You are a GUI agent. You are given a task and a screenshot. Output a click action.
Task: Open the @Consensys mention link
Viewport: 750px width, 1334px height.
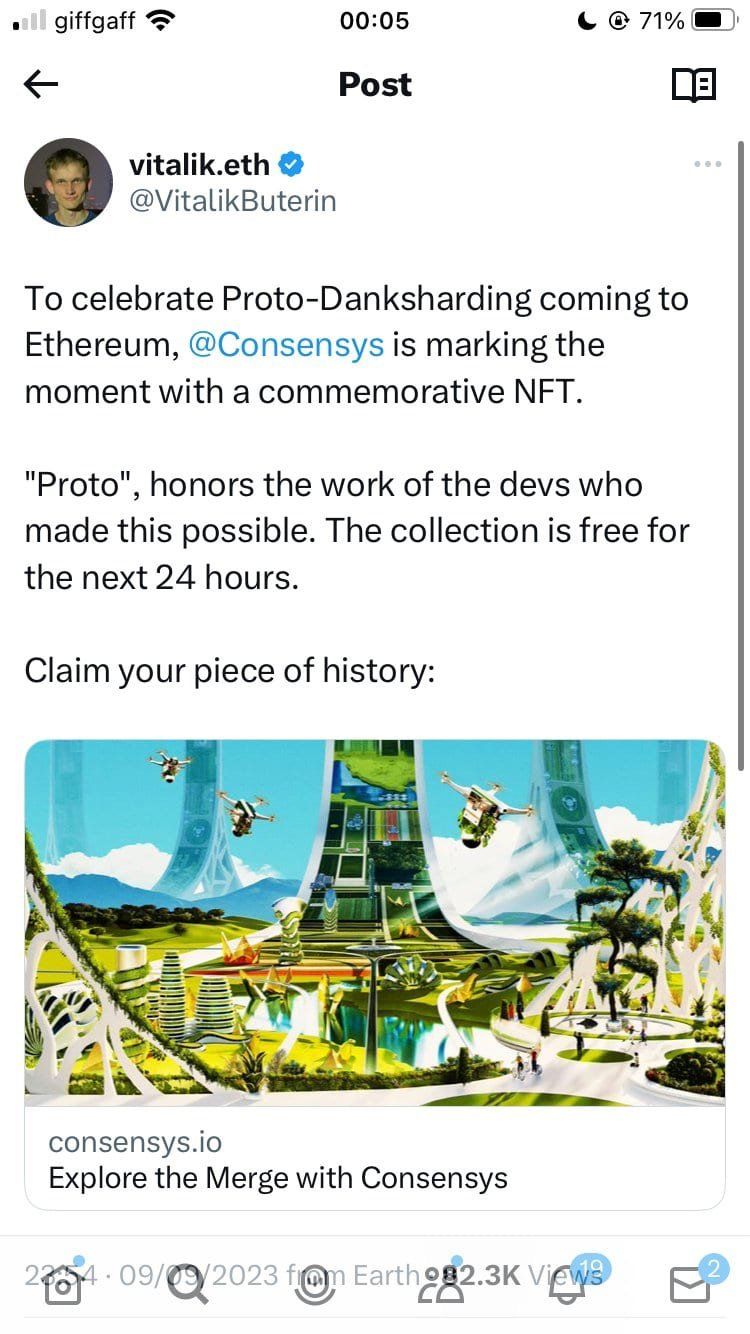click(x=286, y=345)
